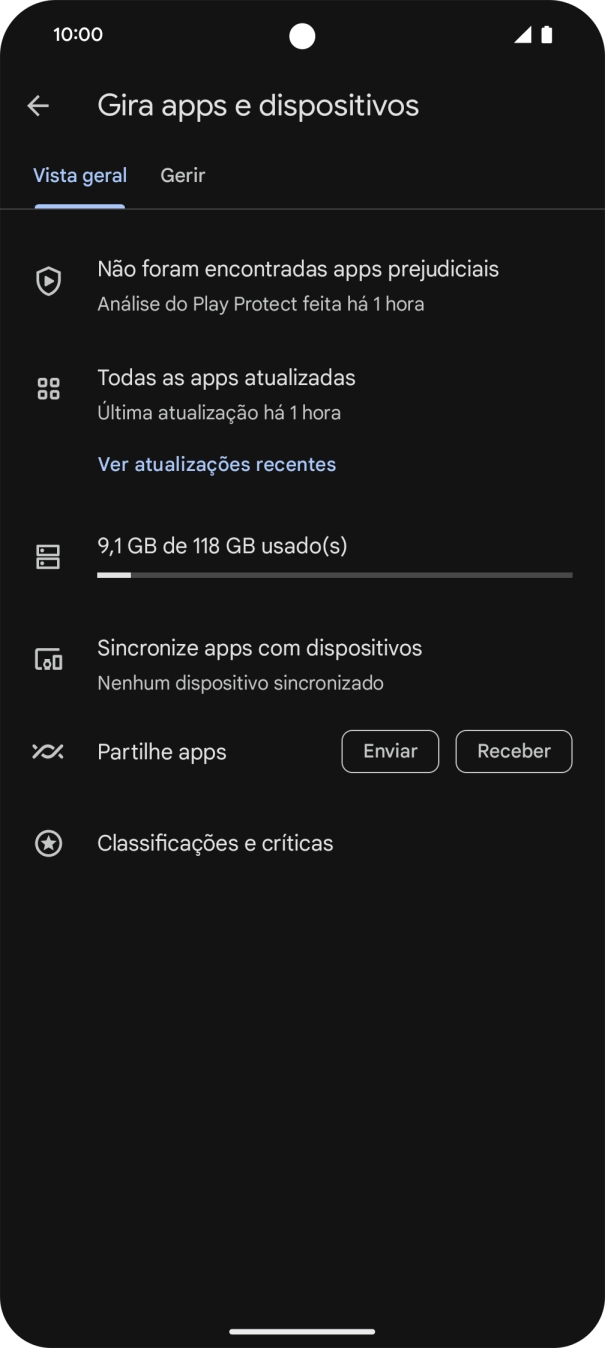The height and width of the screenshot is (1348, 605).
Task: Go back using the arrow icon
Action: (x=38, y=106)
